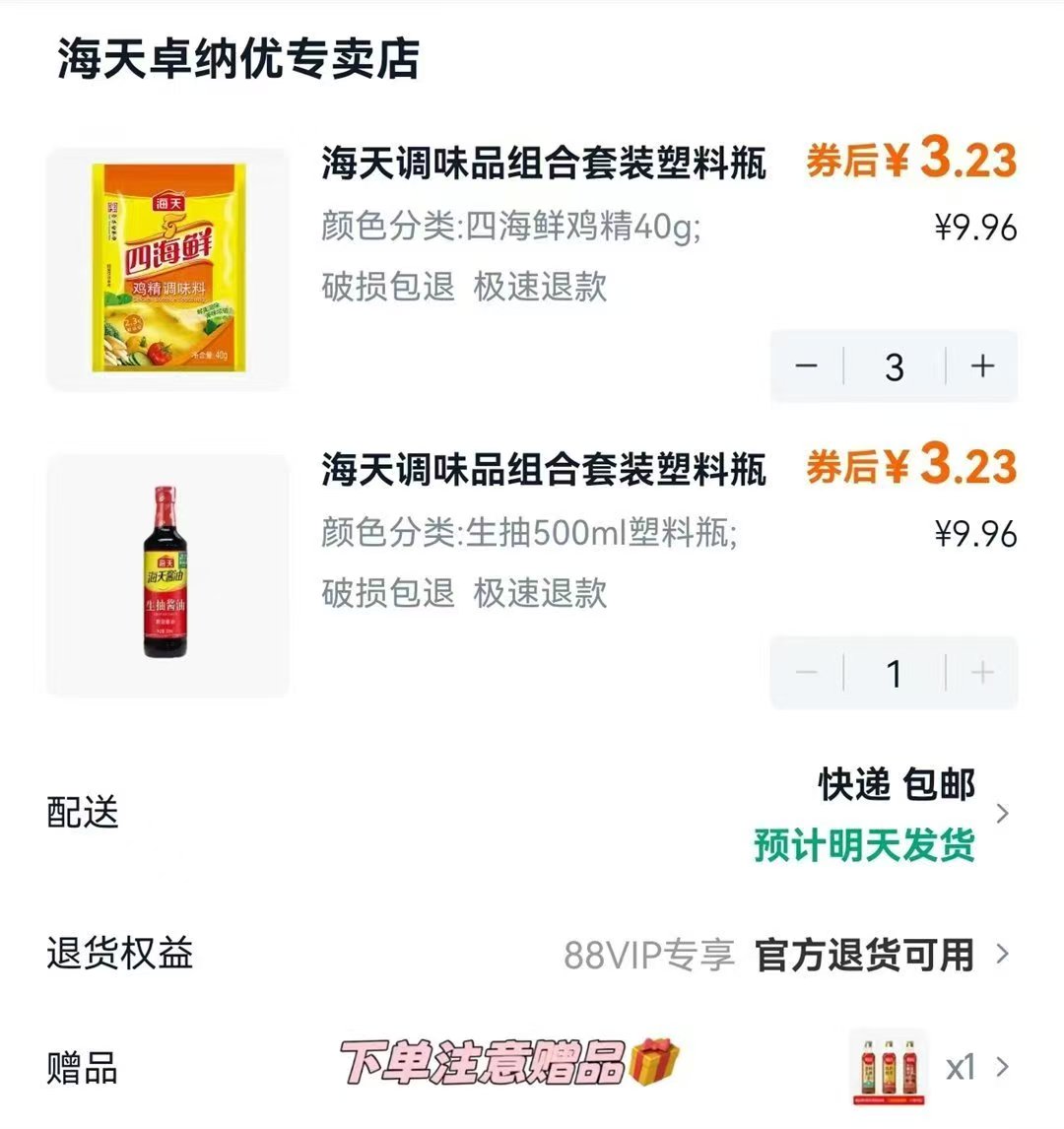Open the 退货权益 return rights details
This screenshot has height=1129, width=1064.
(x=1002, y=955)
